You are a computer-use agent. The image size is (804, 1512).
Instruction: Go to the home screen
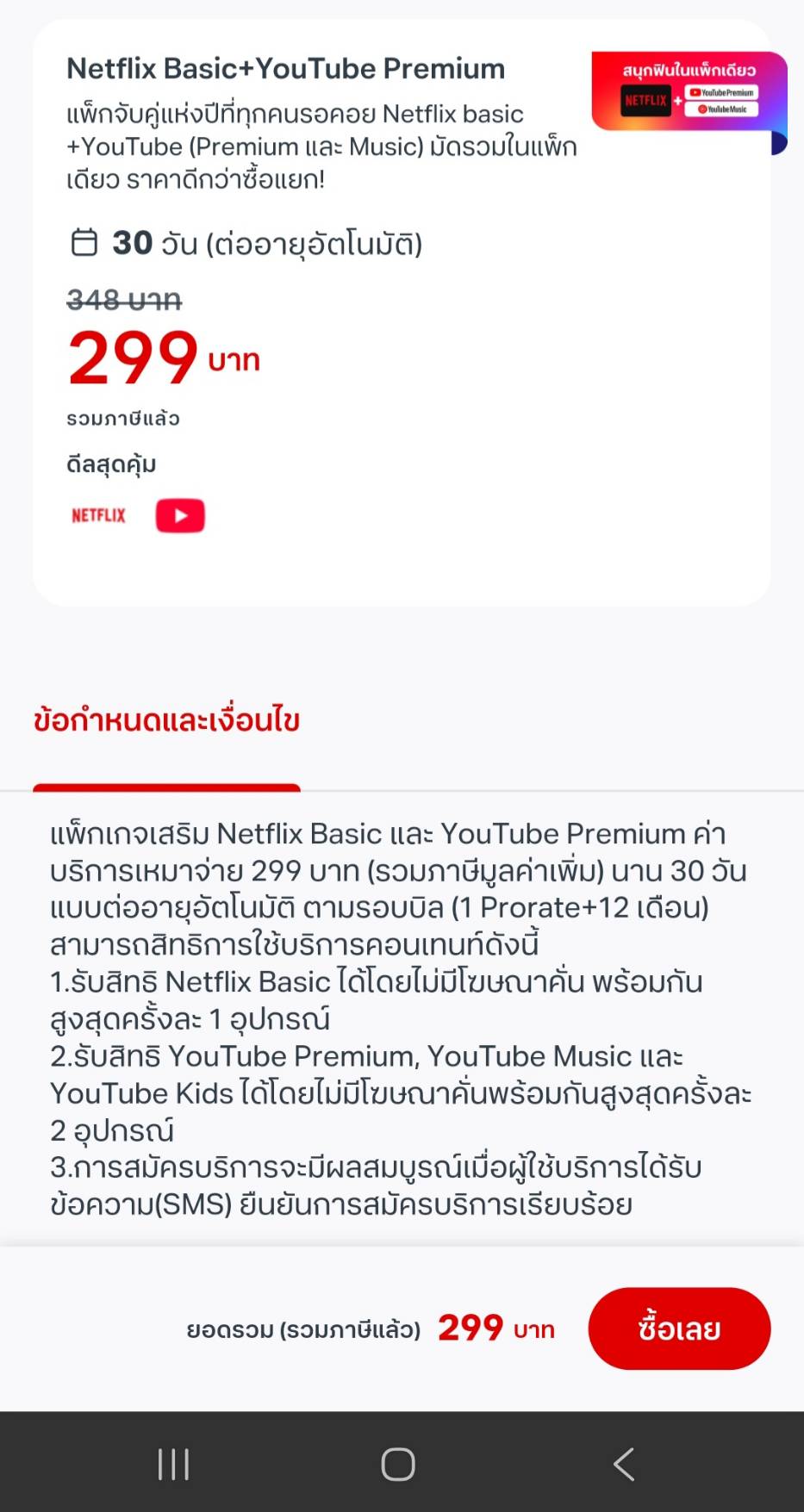click(398, 1464)
